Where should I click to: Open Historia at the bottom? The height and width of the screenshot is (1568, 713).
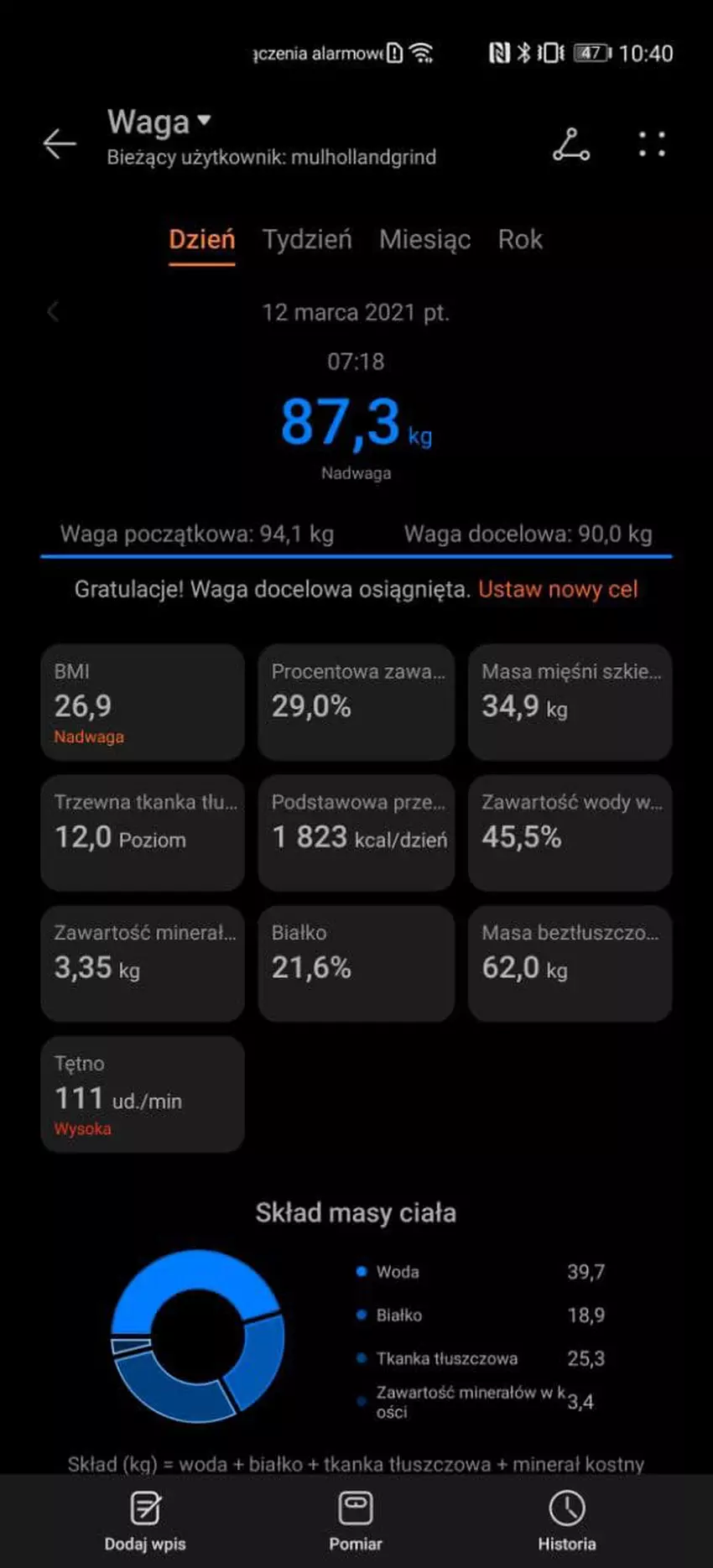click(x=567, y=1520)
